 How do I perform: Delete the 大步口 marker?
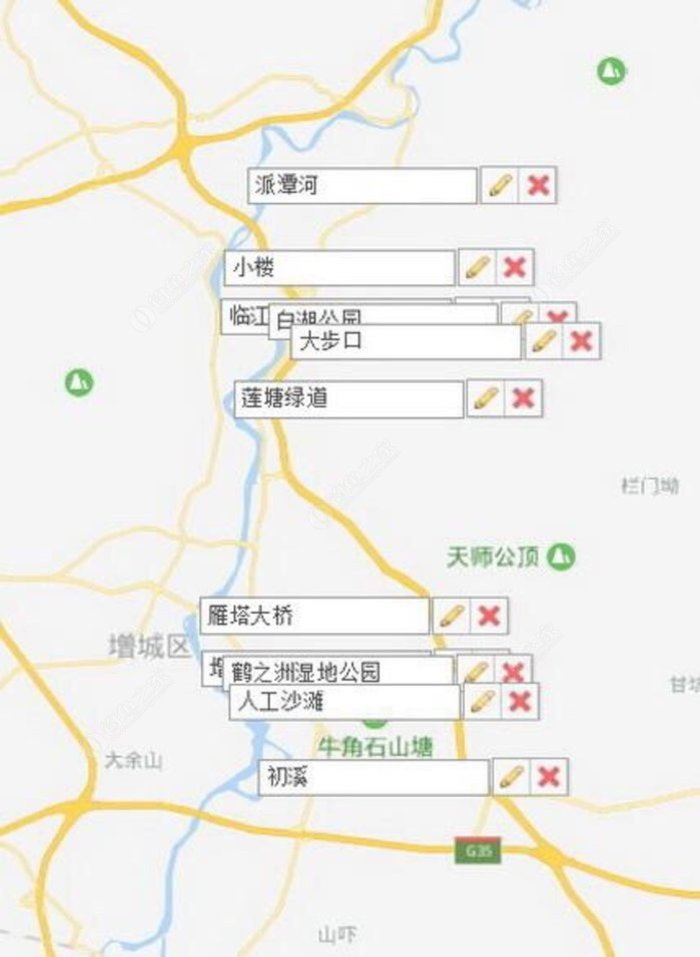coord(582,341)
